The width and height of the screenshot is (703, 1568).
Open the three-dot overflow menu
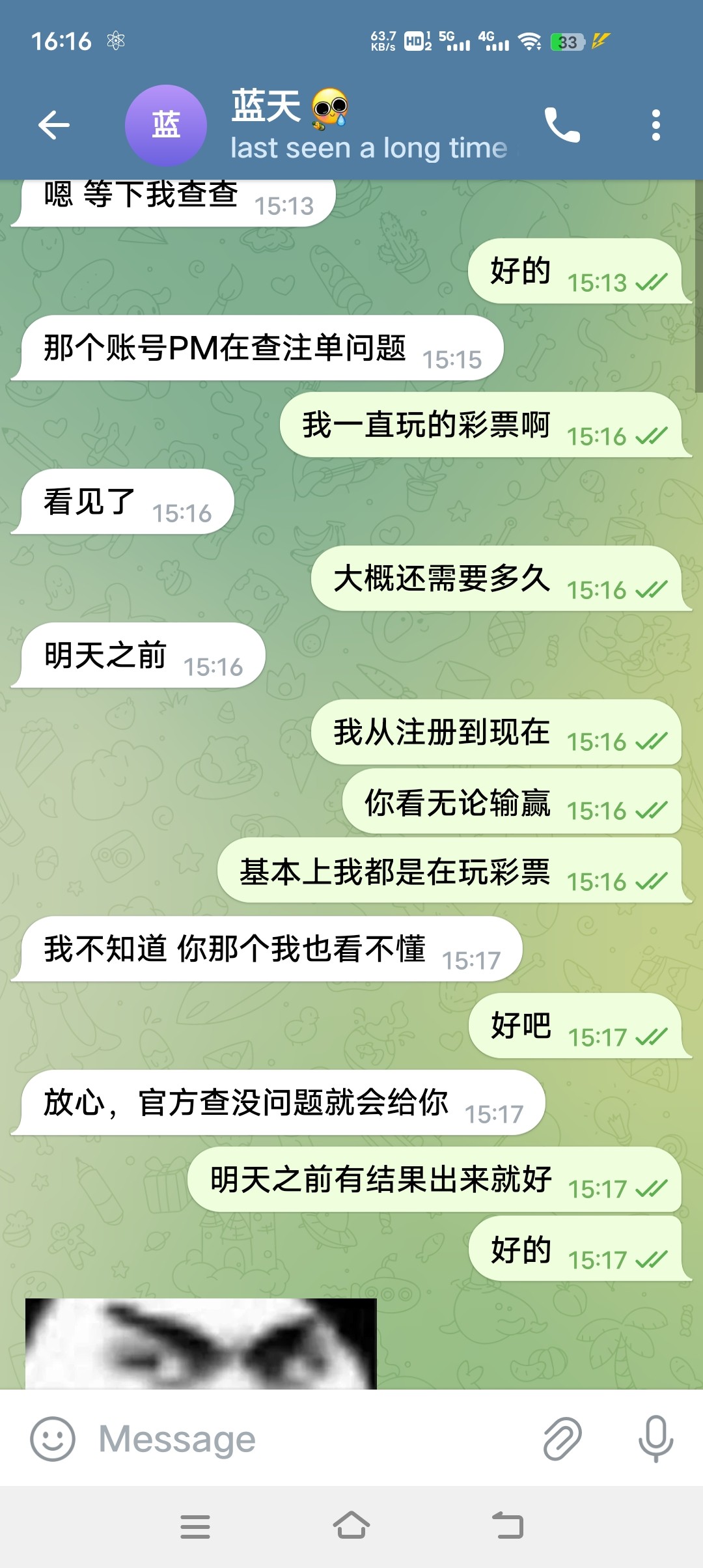(x=655, y=125)
